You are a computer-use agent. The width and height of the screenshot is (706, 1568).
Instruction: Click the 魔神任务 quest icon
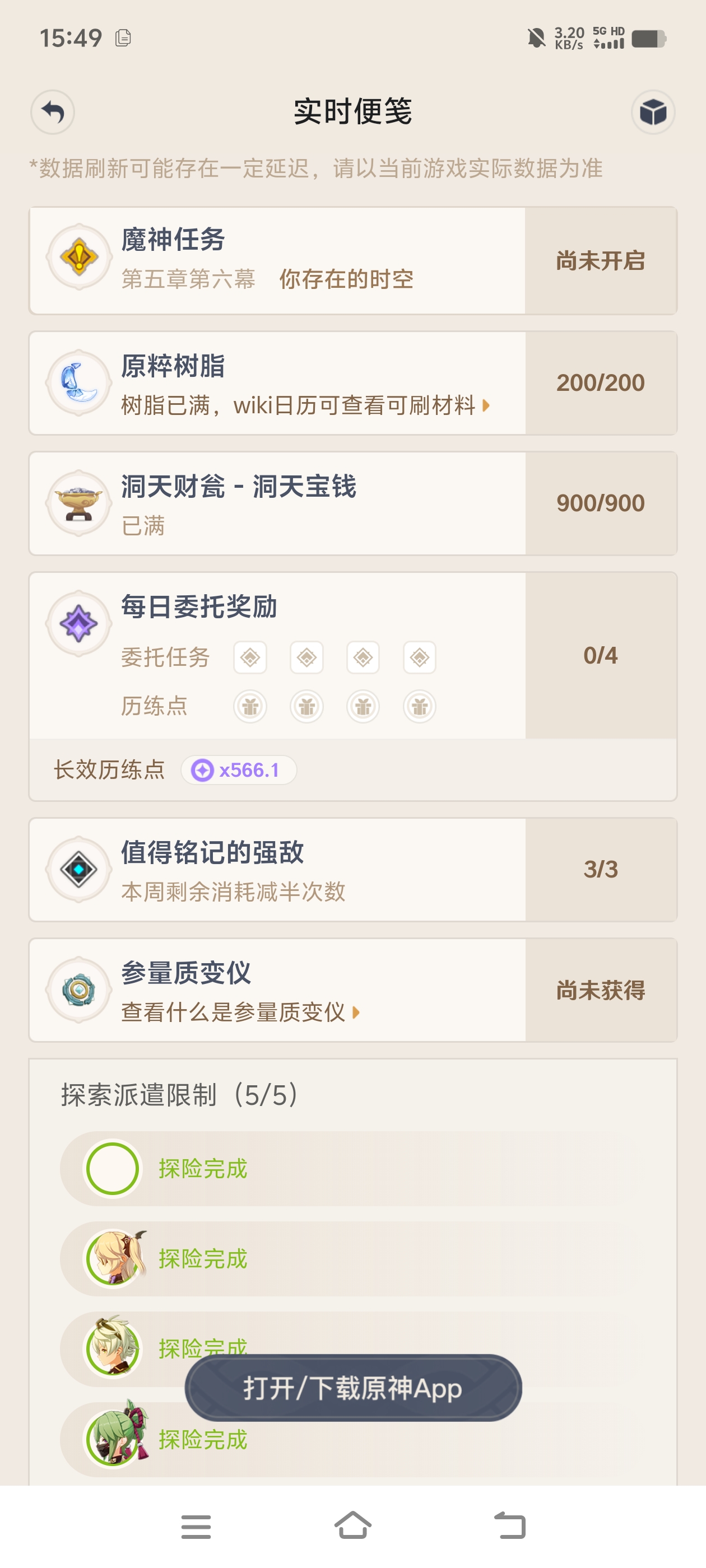pos(78,259)
